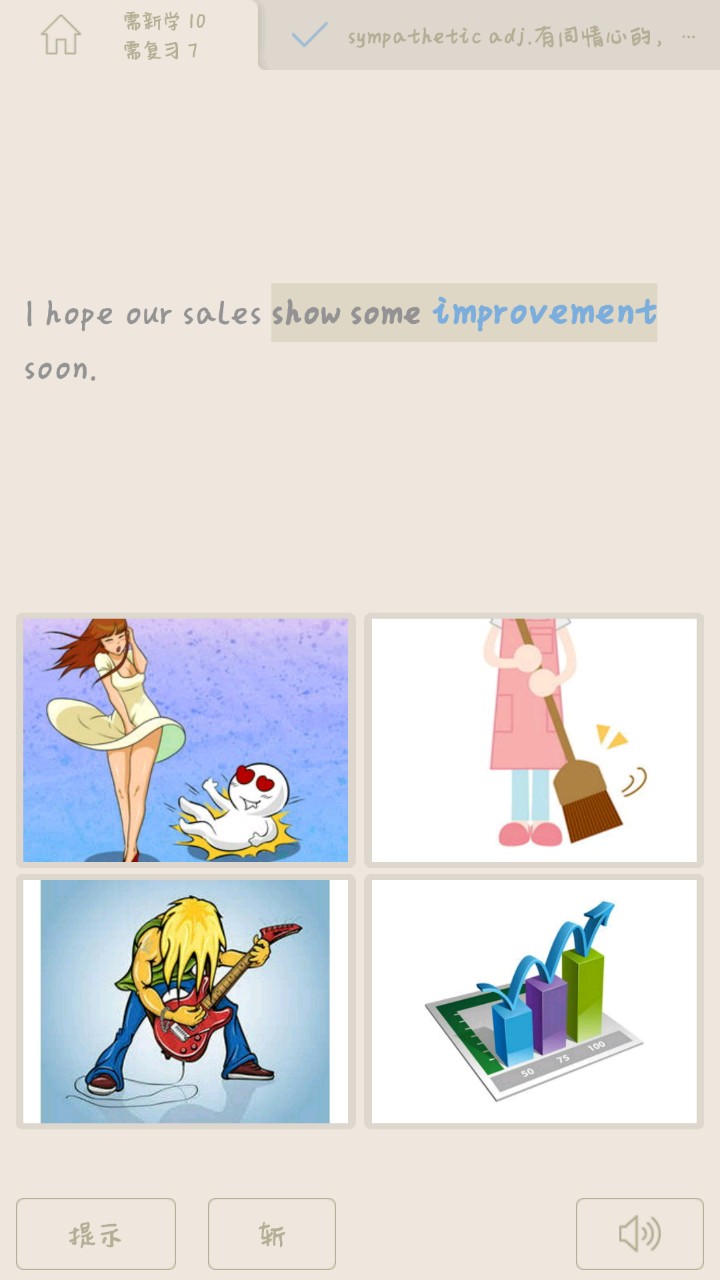Pick the guitar player picture

[186, 1001]
